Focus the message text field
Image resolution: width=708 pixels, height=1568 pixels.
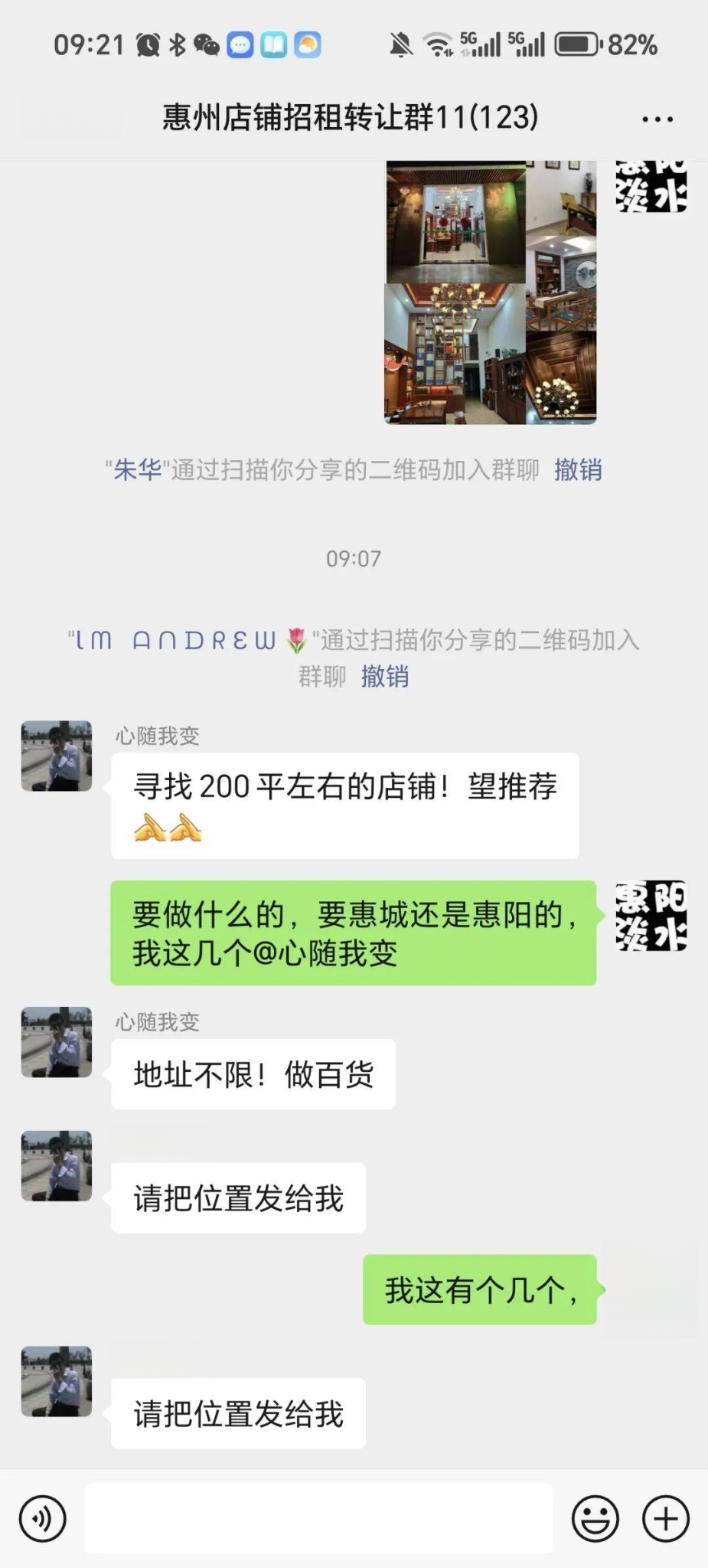click(x=318, y=1518)
